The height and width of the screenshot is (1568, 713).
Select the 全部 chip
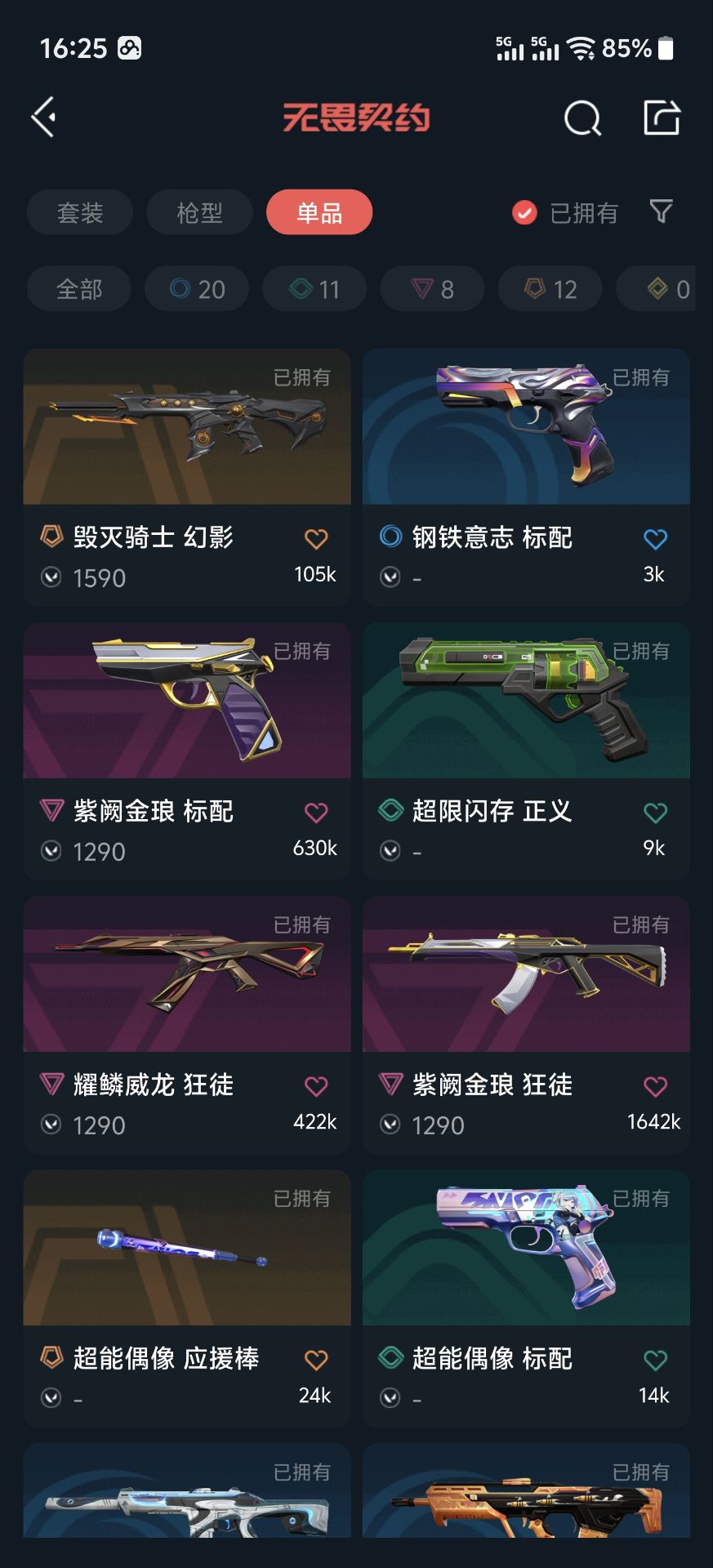click(79, 288)
